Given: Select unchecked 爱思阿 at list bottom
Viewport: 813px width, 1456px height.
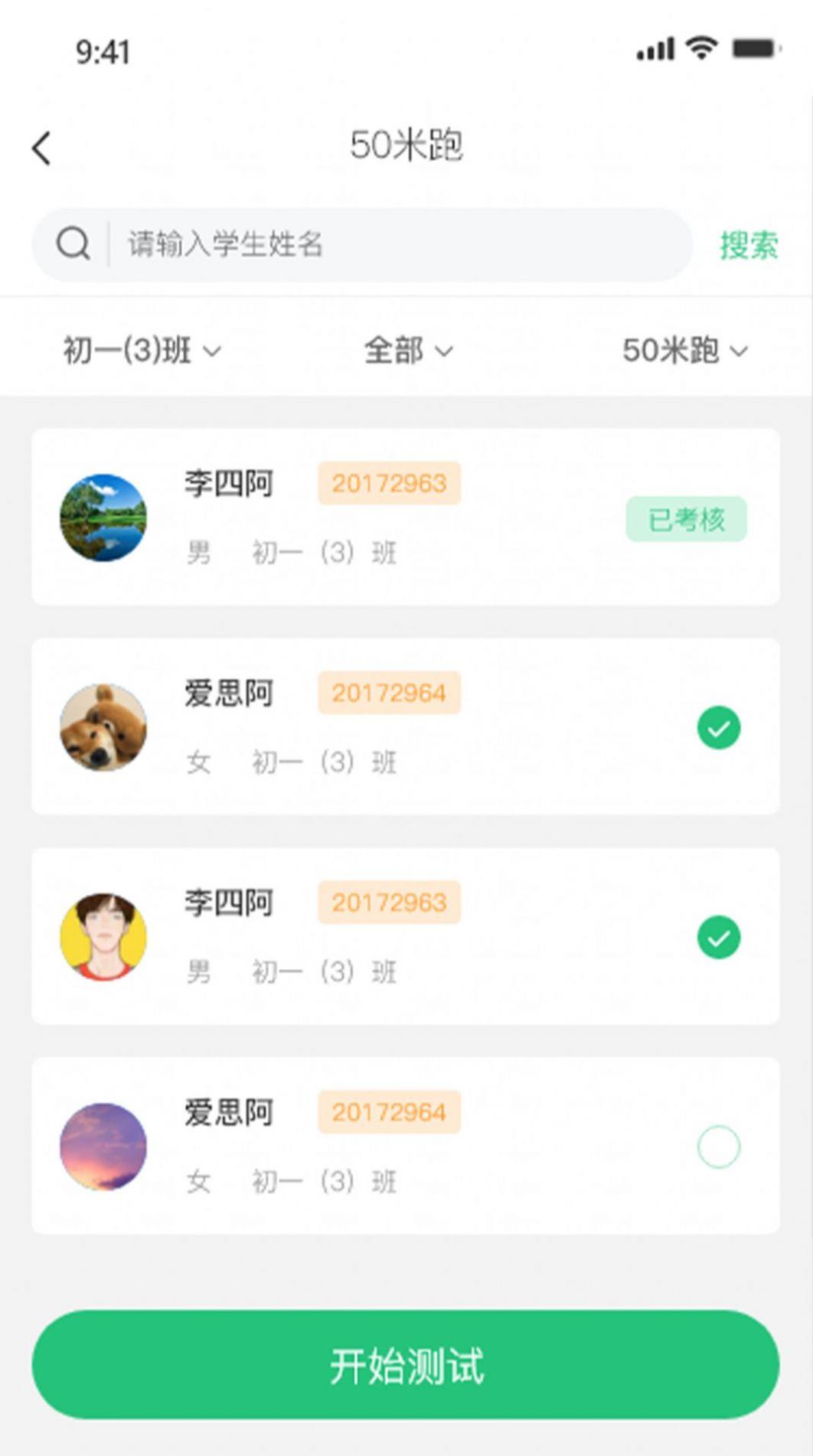Looking at the screenshot, I should pos(717,1145).
